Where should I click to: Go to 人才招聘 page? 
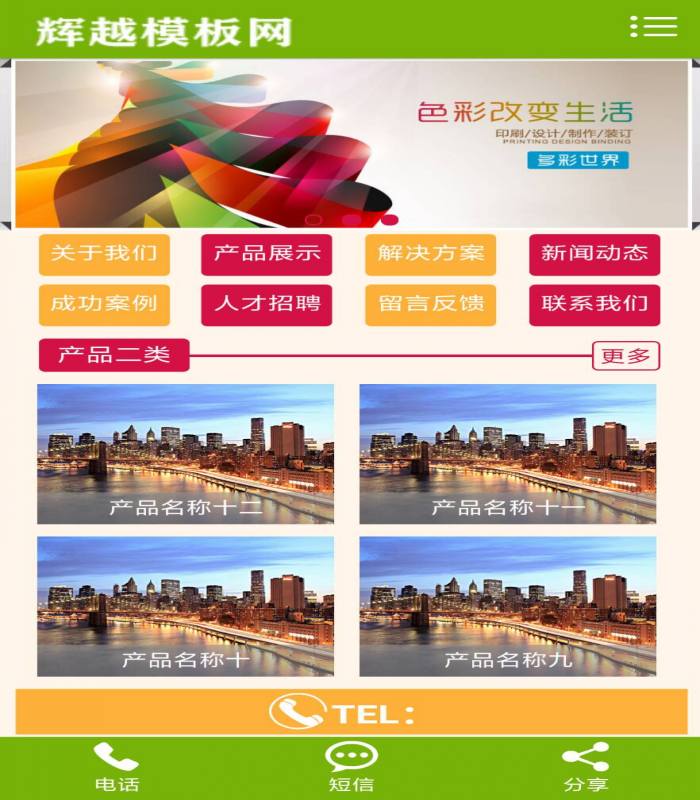(x=266, y=304)
